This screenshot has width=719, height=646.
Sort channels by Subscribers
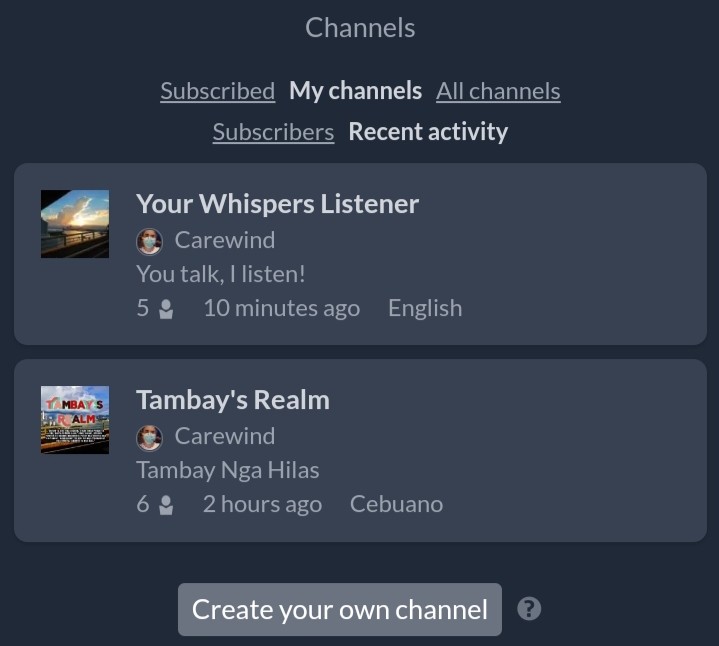point(273,132)
